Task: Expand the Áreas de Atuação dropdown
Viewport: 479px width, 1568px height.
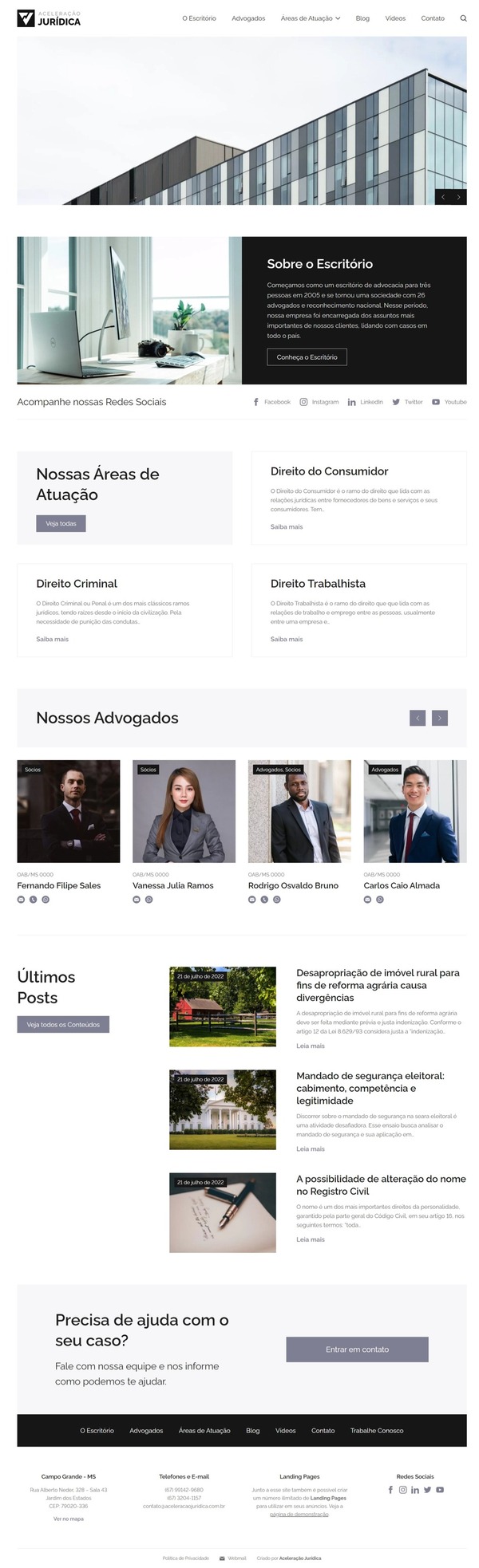Action: 311,18
